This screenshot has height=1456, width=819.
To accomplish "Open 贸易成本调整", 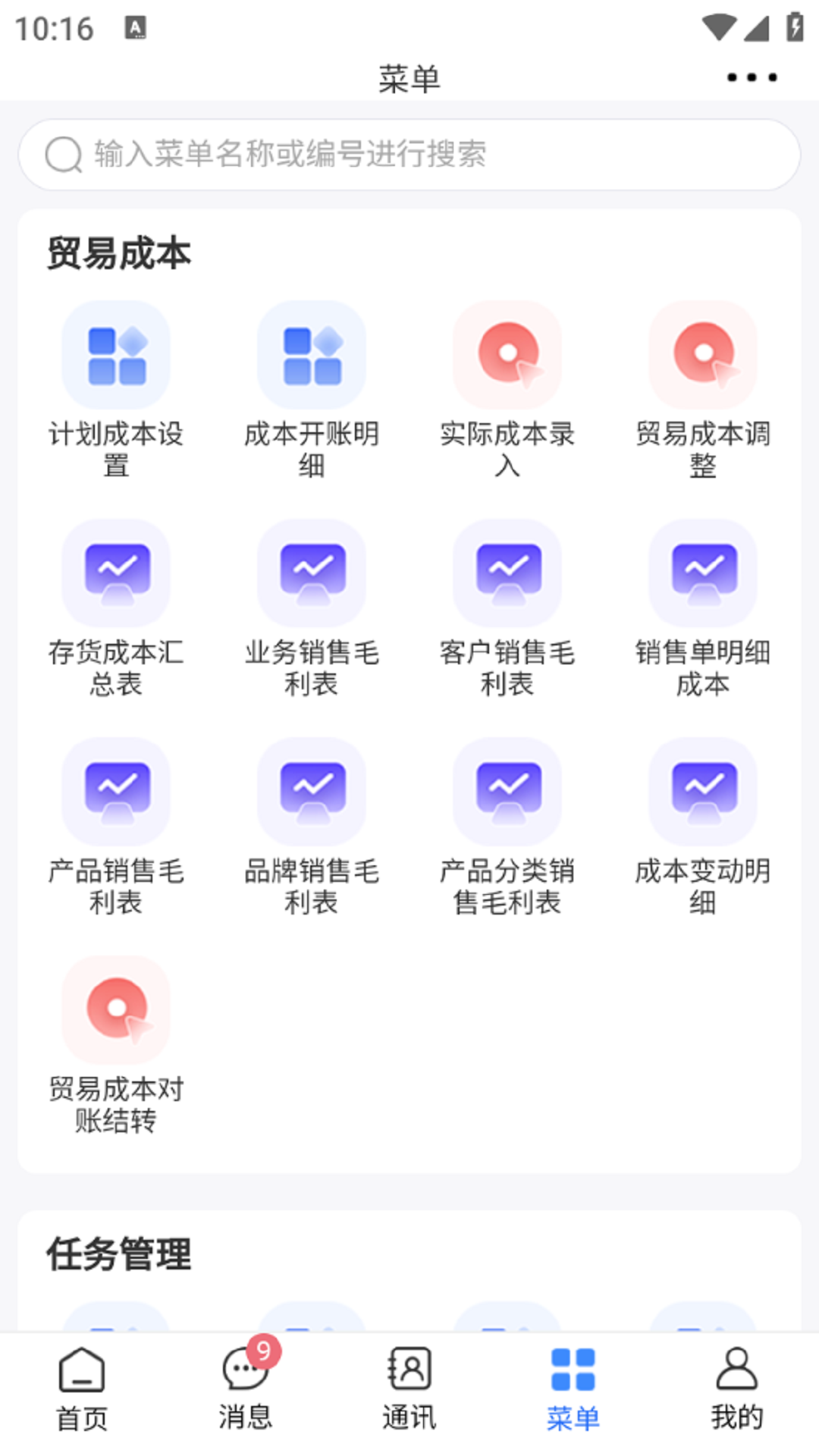I will pyautogui.click(x=703, y=355).
